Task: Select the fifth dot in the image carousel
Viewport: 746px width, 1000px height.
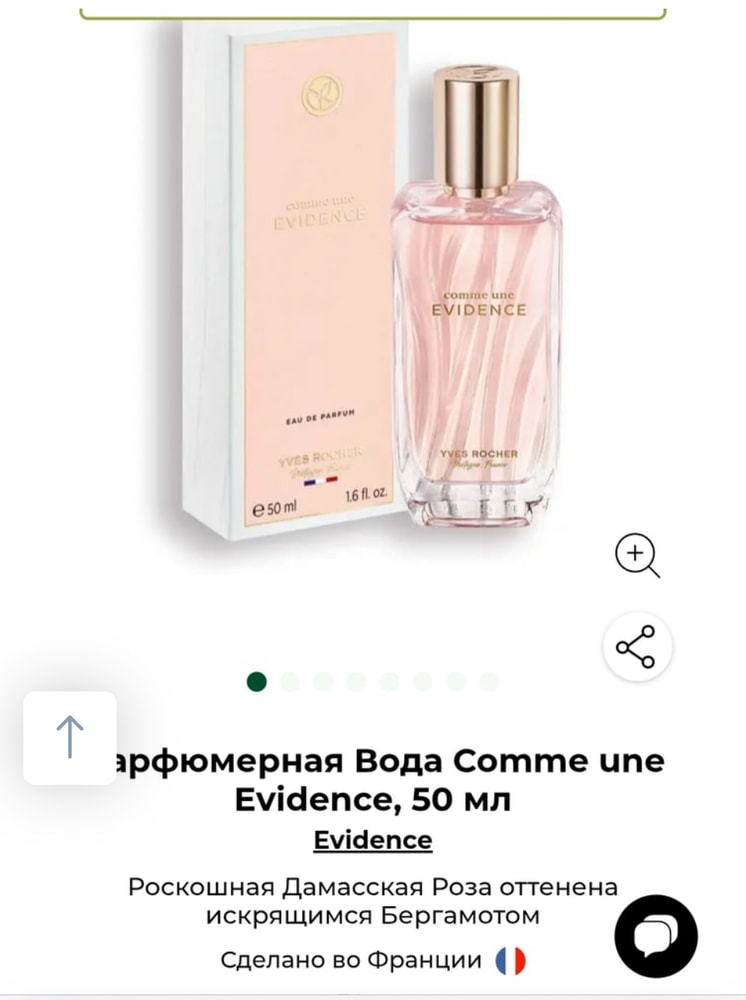Action: 388,680
